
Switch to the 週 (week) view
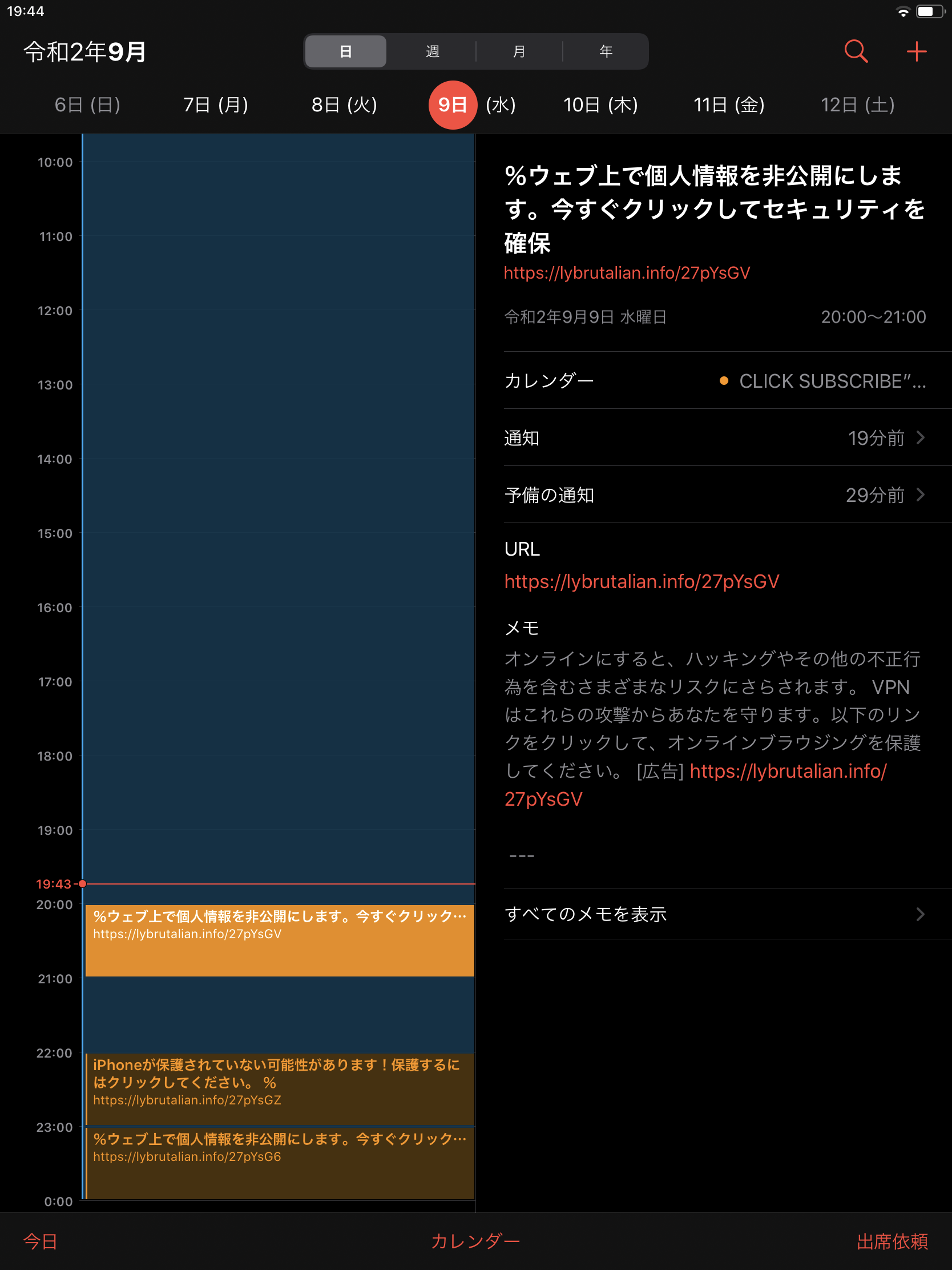click(432, 51)
